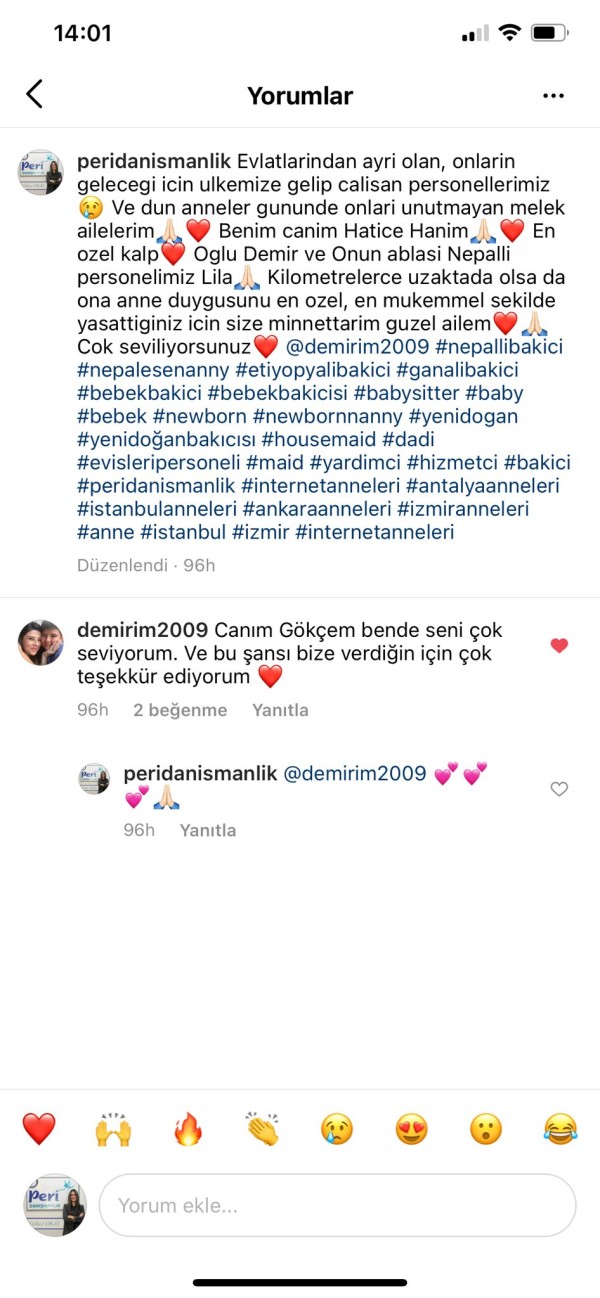Insert the red heart emoji
The image size is (600, 1298).
click(x=39, y=1129)
